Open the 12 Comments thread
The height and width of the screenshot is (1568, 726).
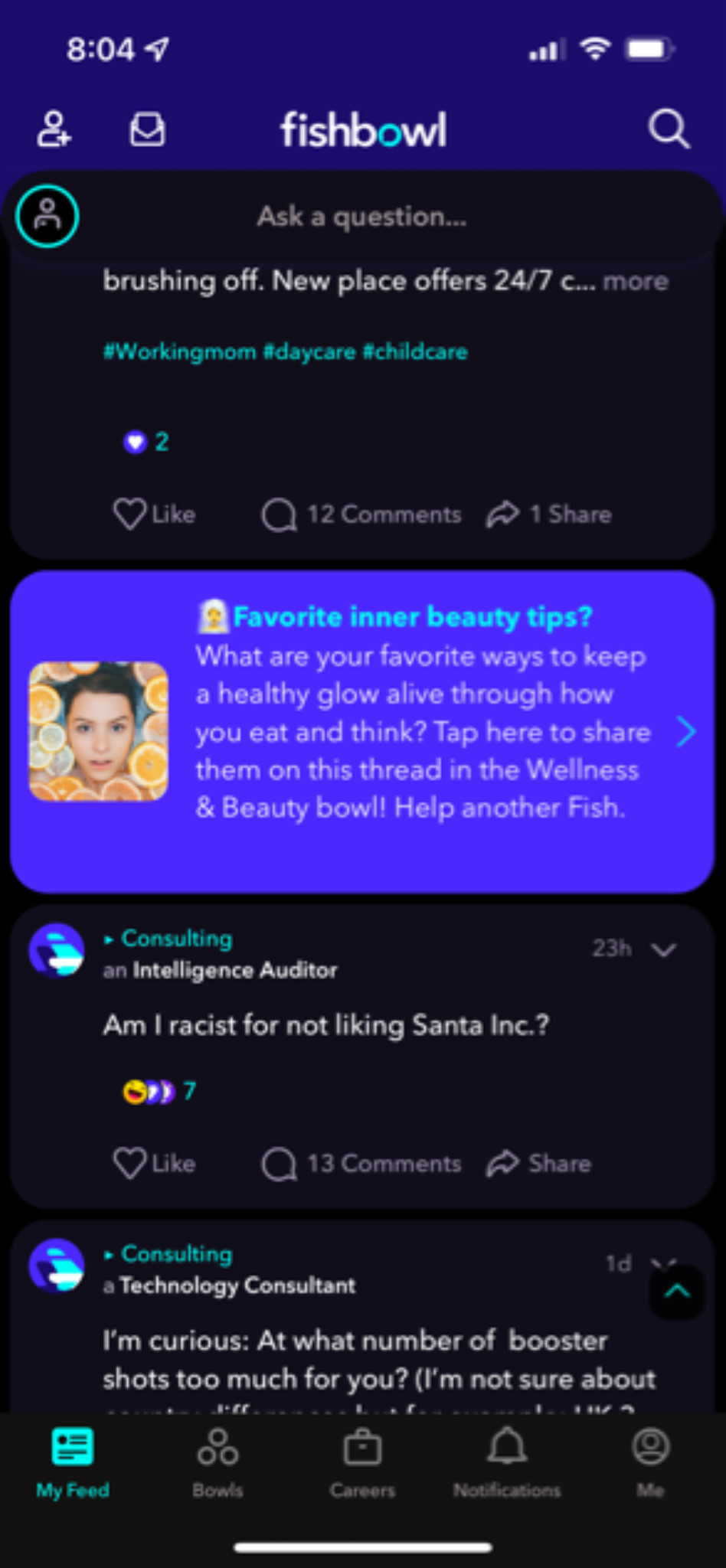pos(361,514)
